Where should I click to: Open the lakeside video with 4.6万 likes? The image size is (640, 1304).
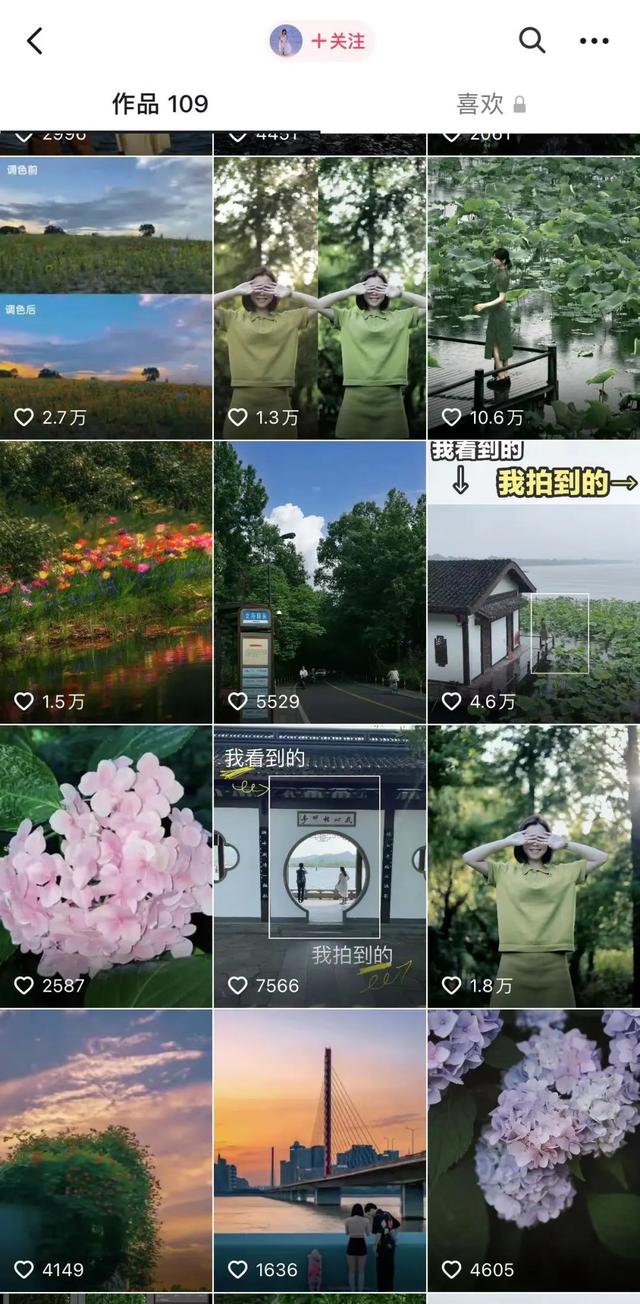click(x=534, y=582)
